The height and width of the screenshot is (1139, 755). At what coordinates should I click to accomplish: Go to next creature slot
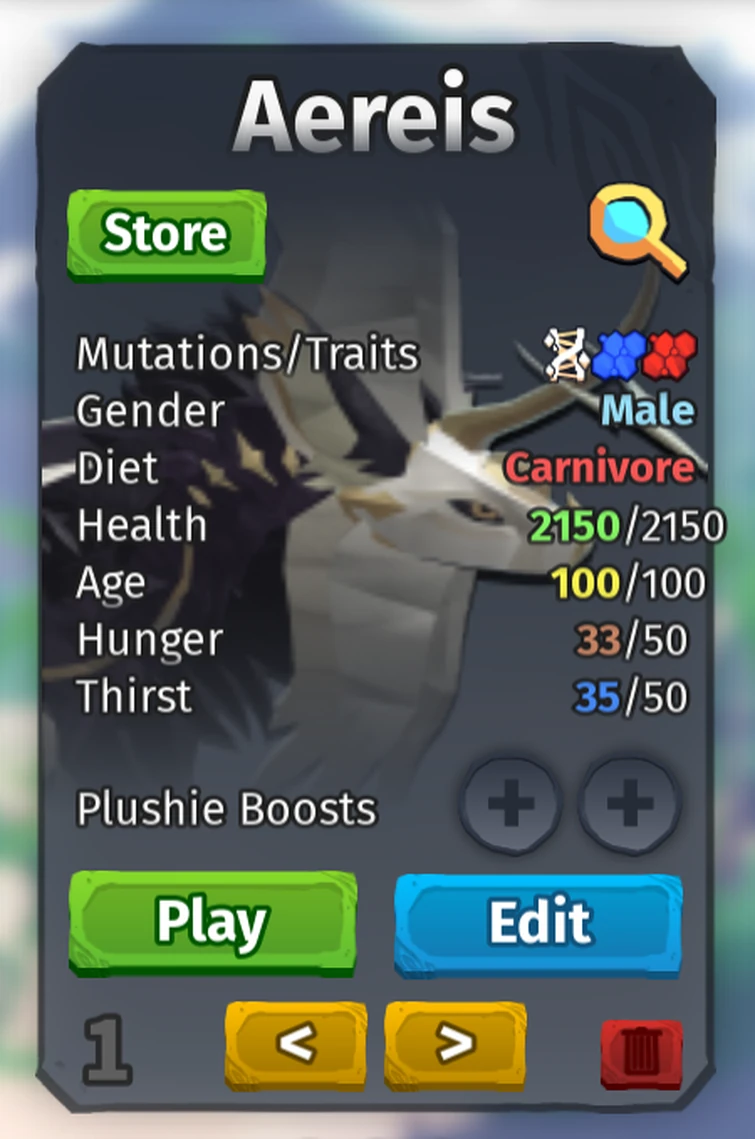(x=455, y=1045)
